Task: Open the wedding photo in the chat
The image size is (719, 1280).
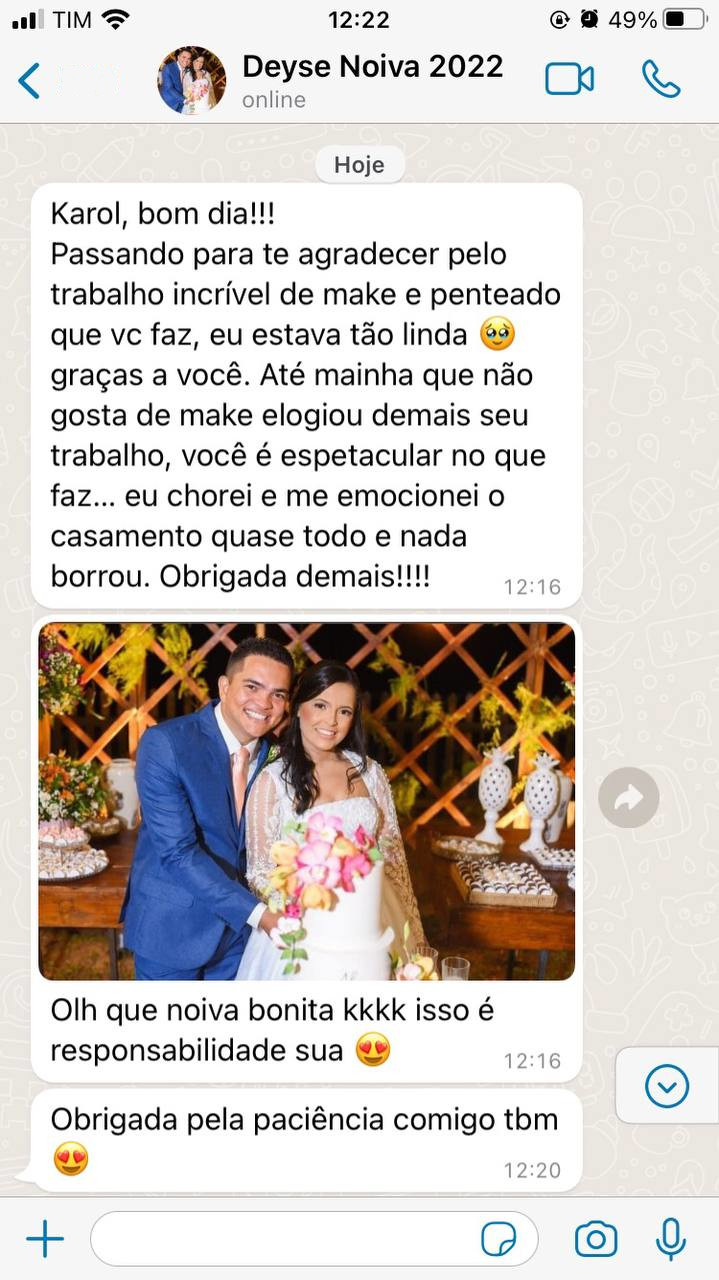Action: click(307, 801)
